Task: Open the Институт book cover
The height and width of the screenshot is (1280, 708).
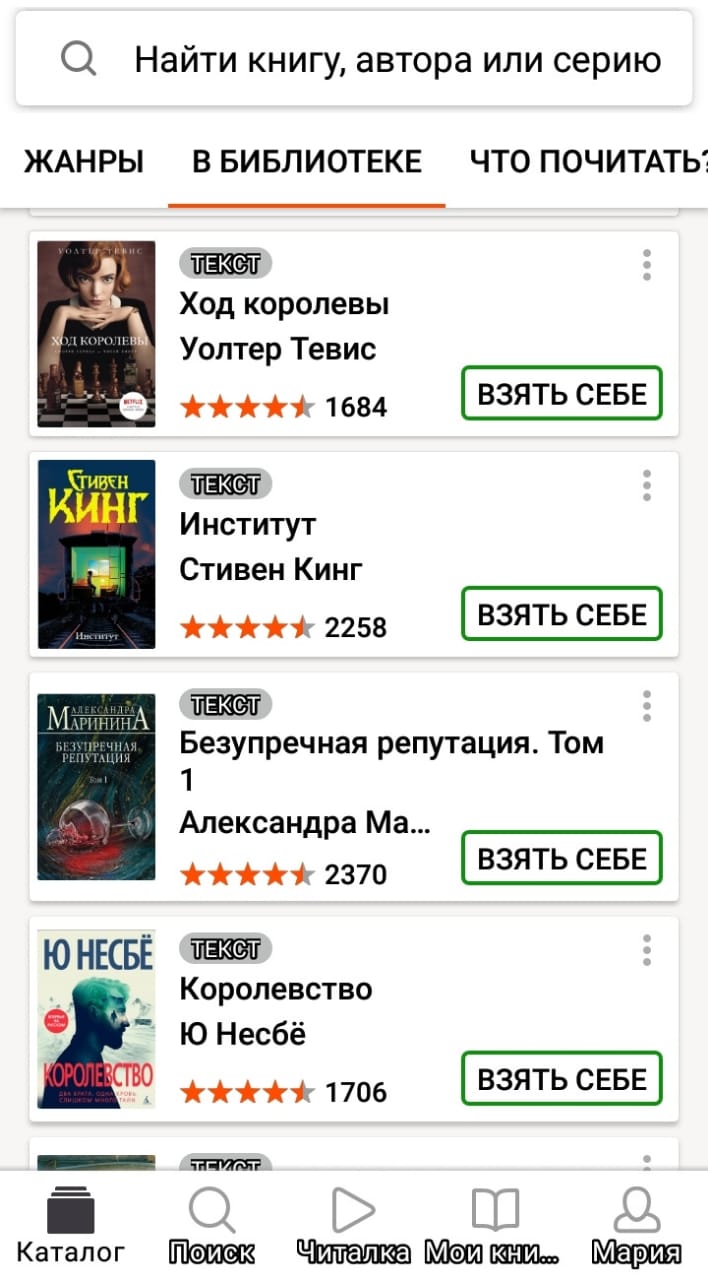Action: (x=96, y=554)
